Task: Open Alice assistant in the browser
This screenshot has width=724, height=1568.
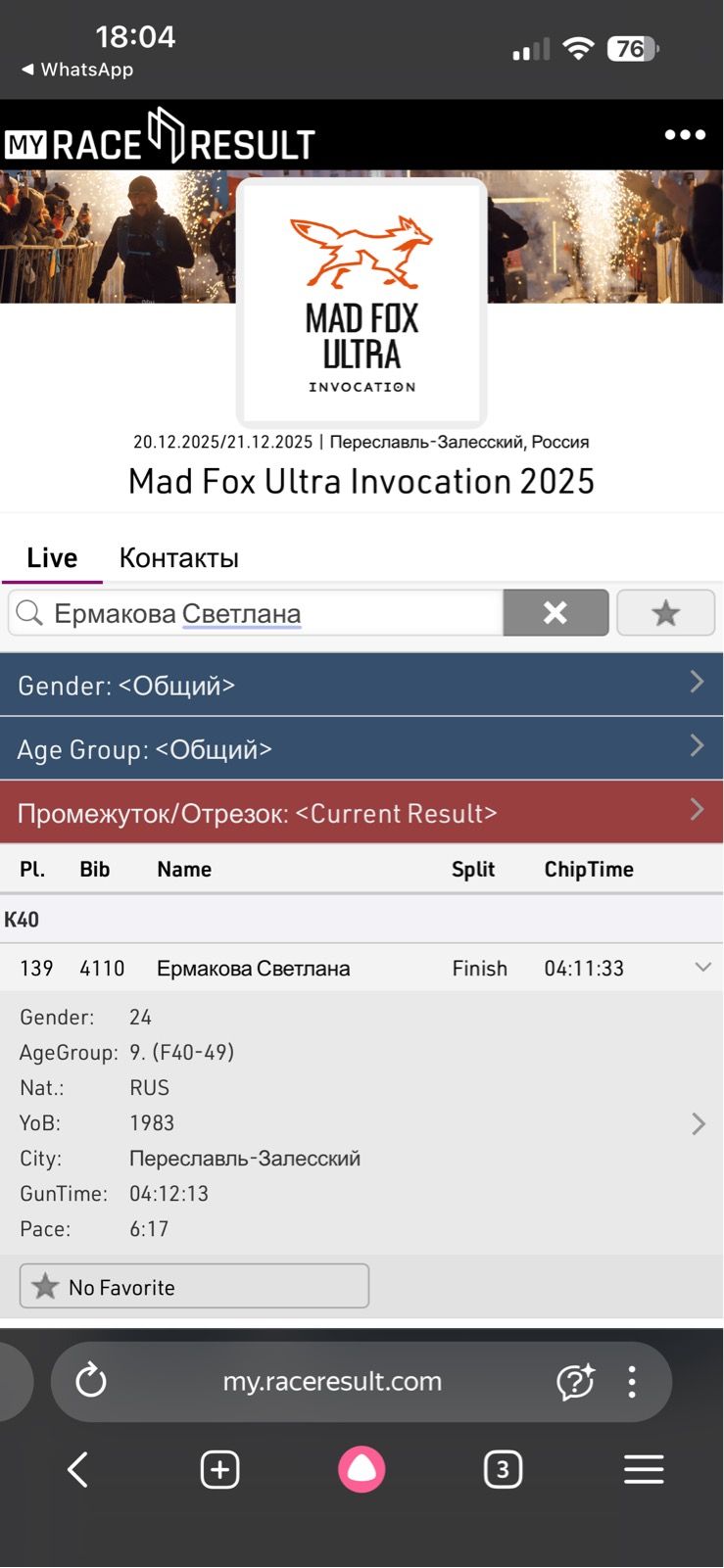Action: click(x=362, y=1469)
